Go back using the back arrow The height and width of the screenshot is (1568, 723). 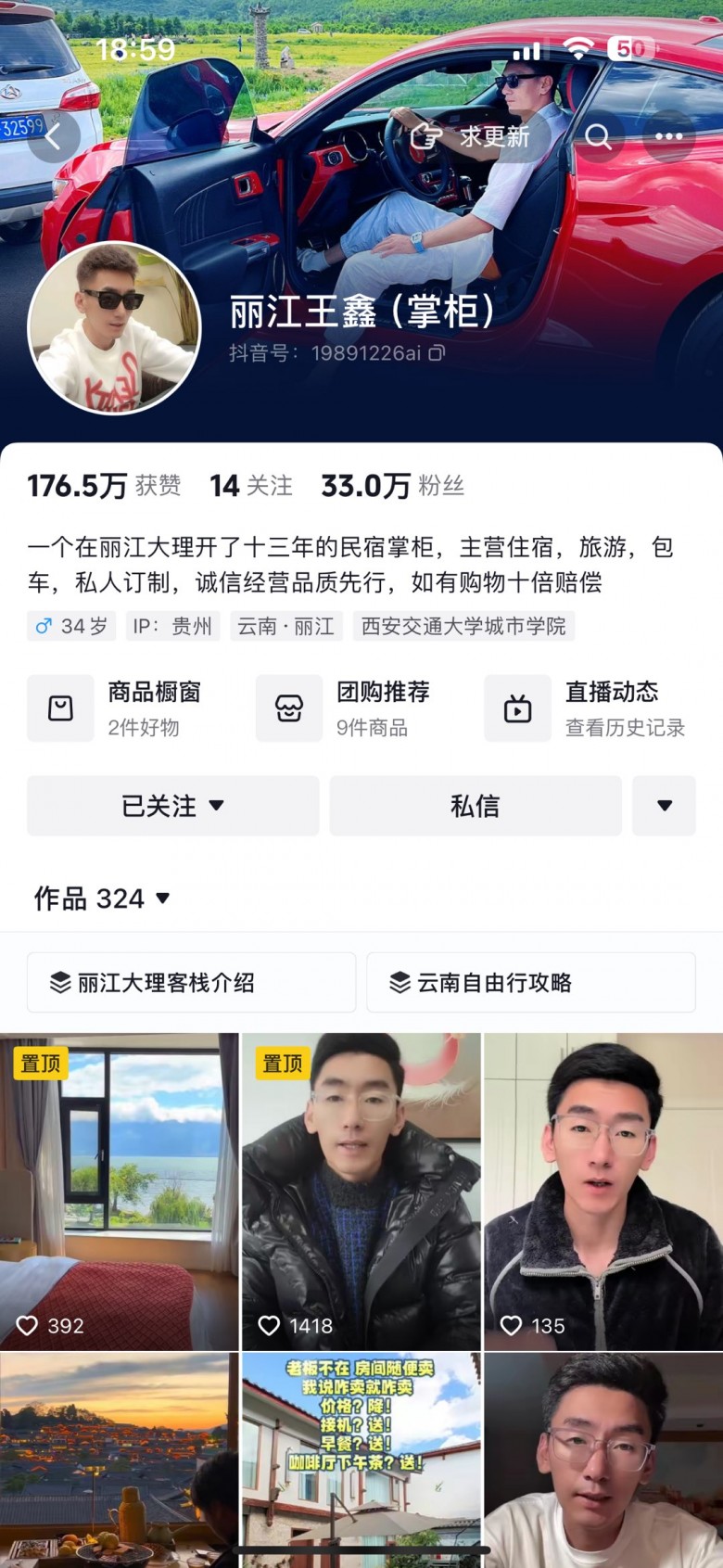(x=53, y=137)
